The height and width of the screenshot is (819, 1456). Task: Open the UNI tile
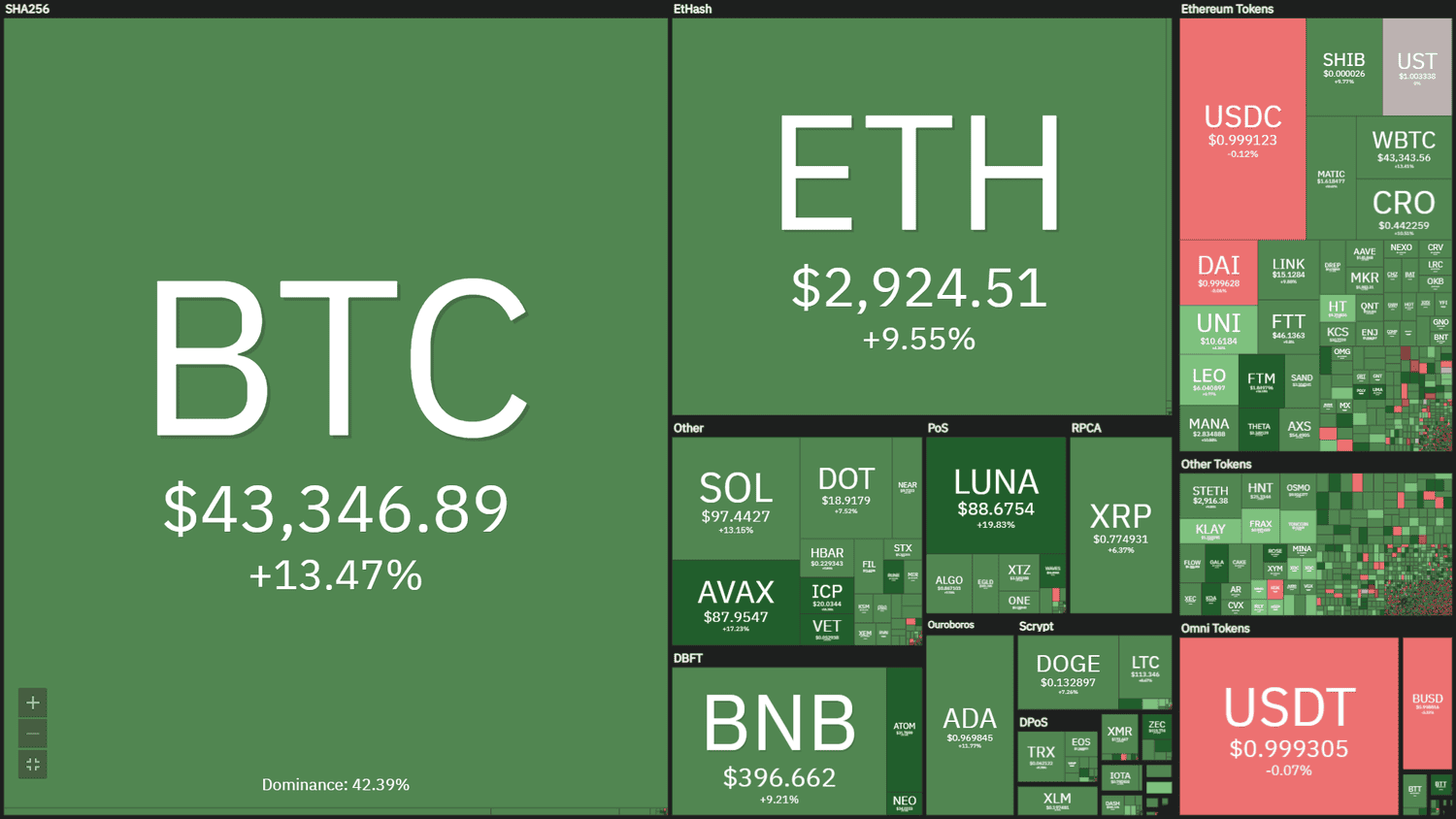pyautogui.click(x=1218, y=329)
